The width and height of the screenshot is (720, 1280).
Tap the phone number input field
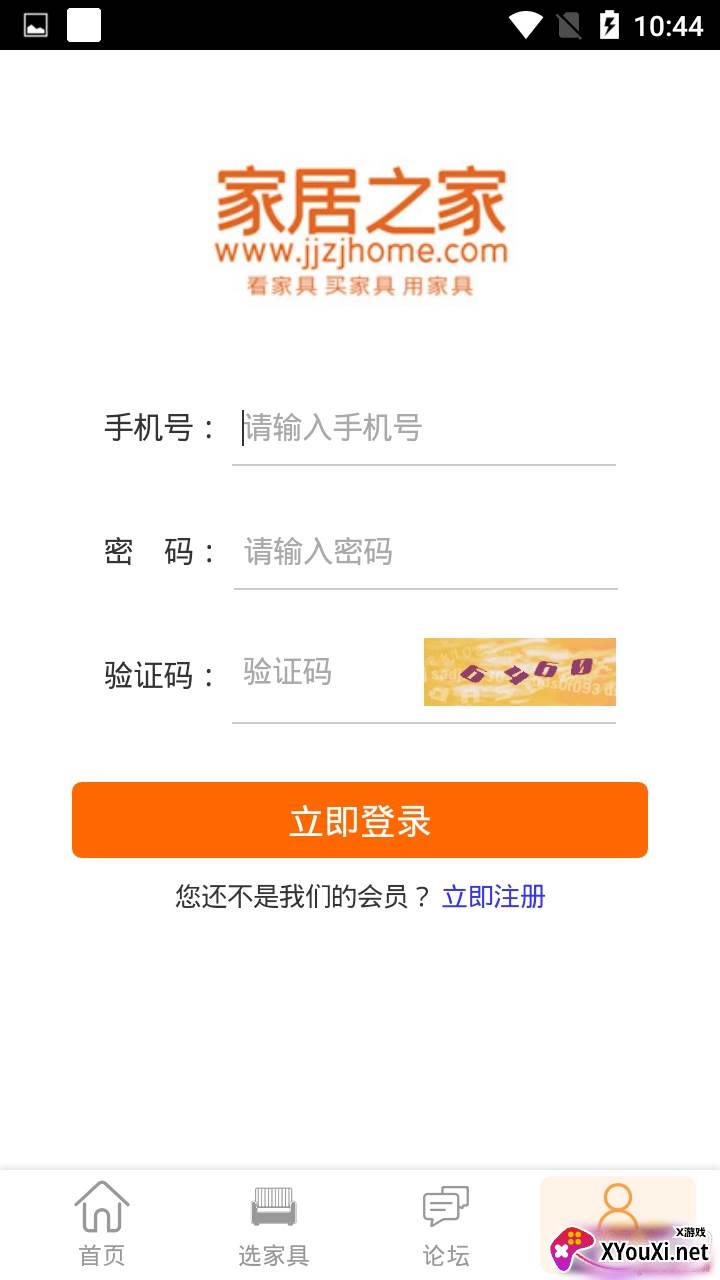pyautogui.click(x=424, y=429)
